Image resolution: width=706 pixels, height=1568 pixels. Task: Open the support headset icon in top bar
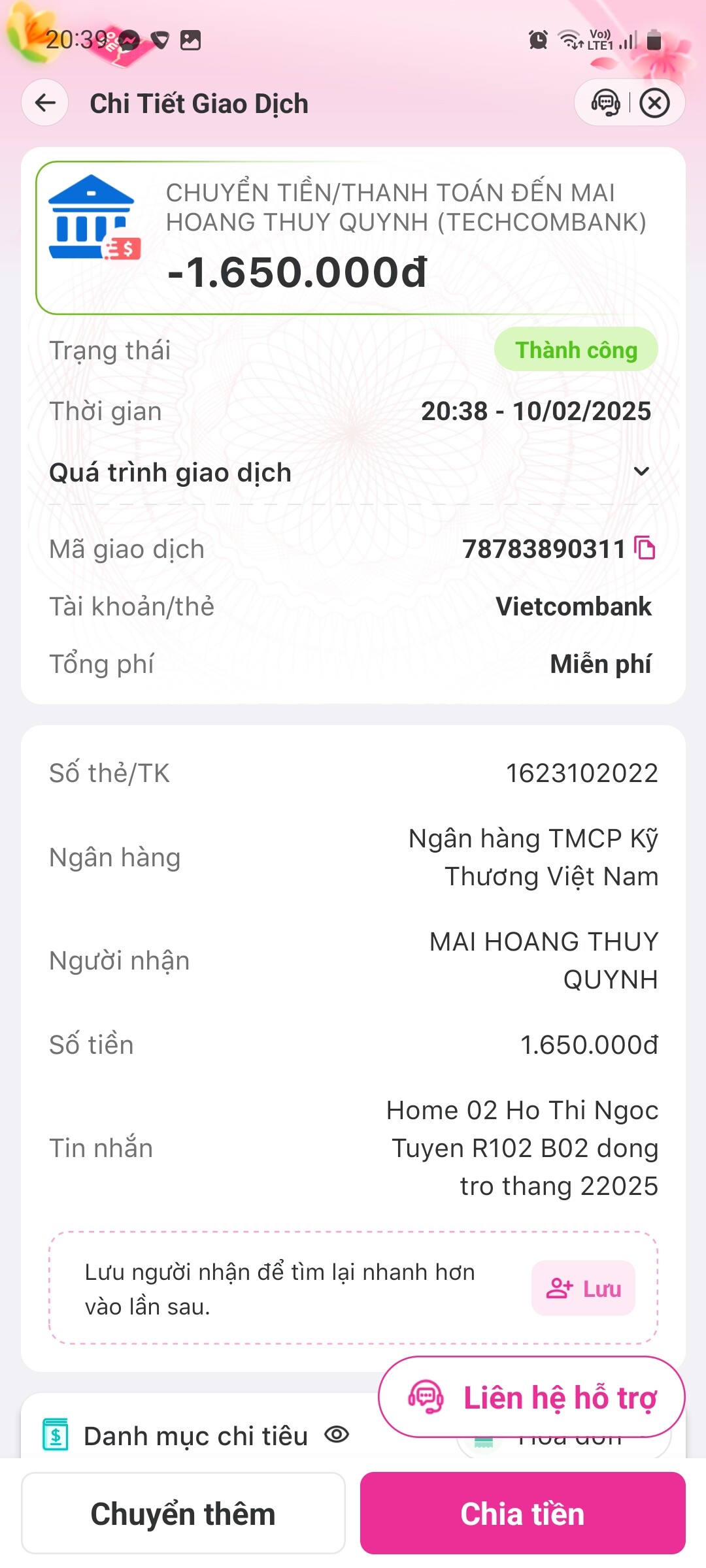click(605, 103)
